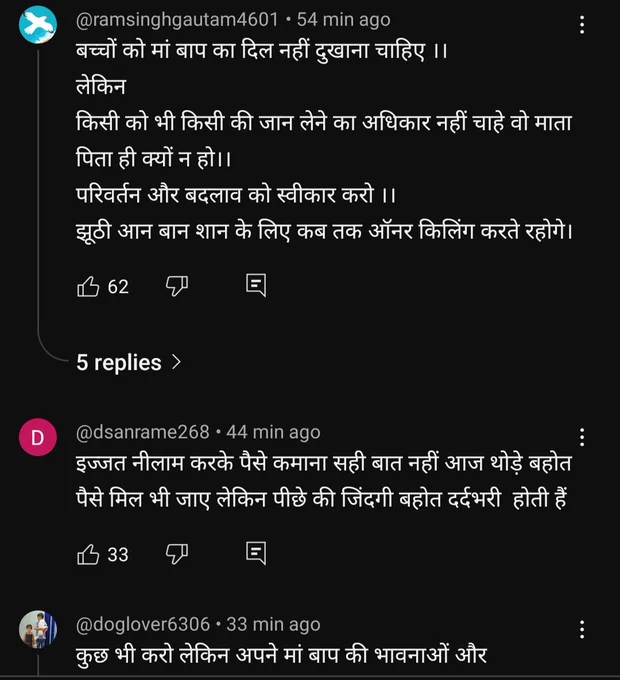Screen dimensions: 620x680
Task: Reply to @dsanrame268's comment
Action: coord(256,553)
